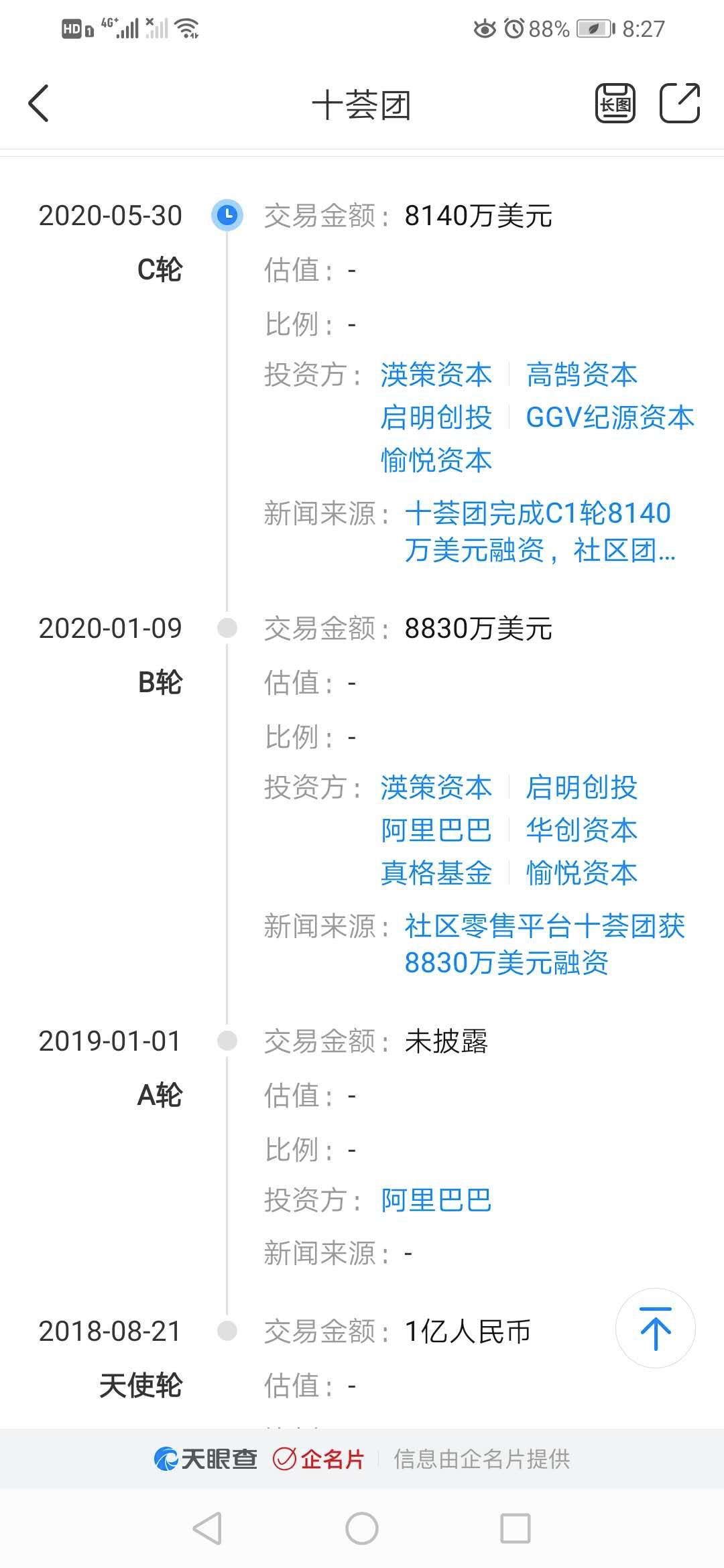Open 阿里巴巴 investor in B轮
Viewport: 724px width, 1568px height.
click(436, 830)
